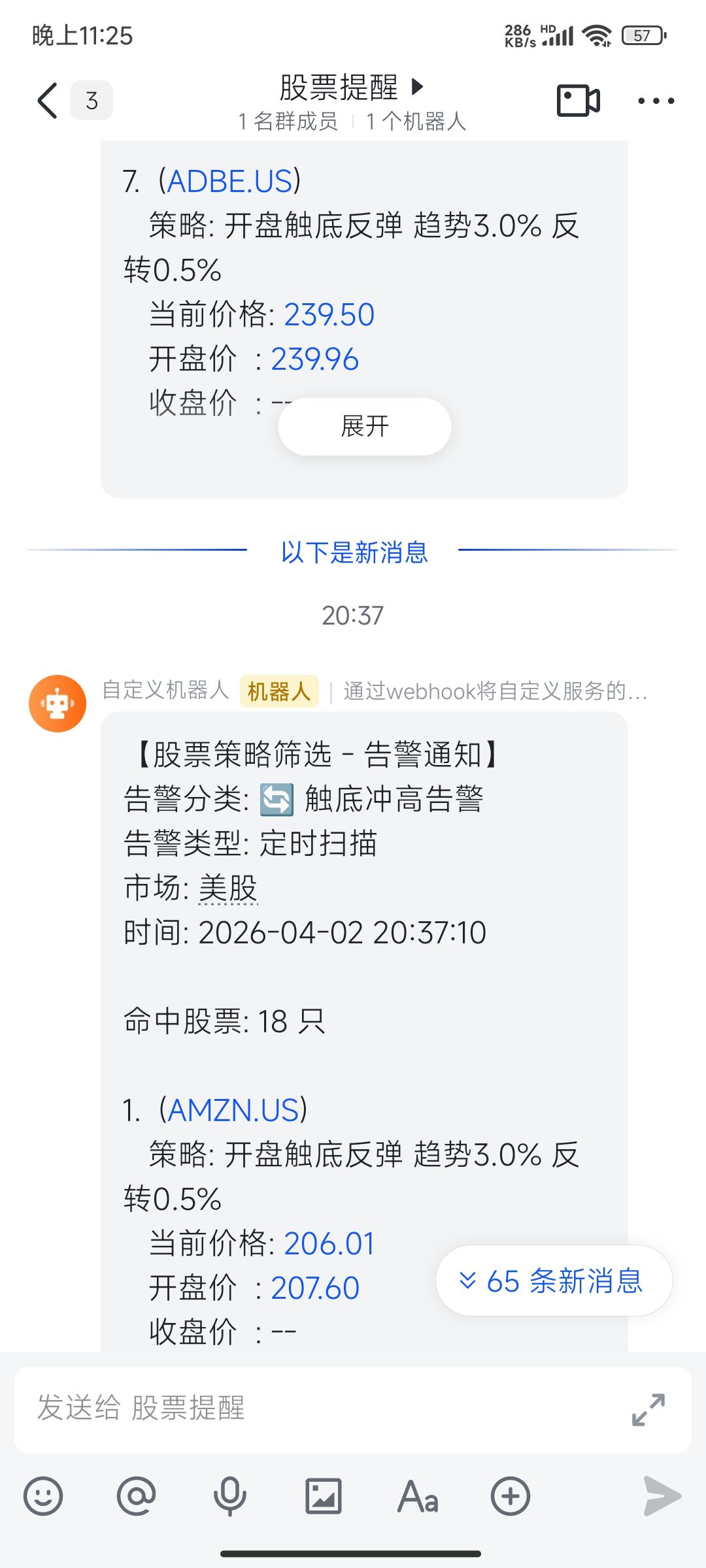The height and width of the screenshot is (1568, 706).
Task: Start a video meeting
Action: click(579, 101)
